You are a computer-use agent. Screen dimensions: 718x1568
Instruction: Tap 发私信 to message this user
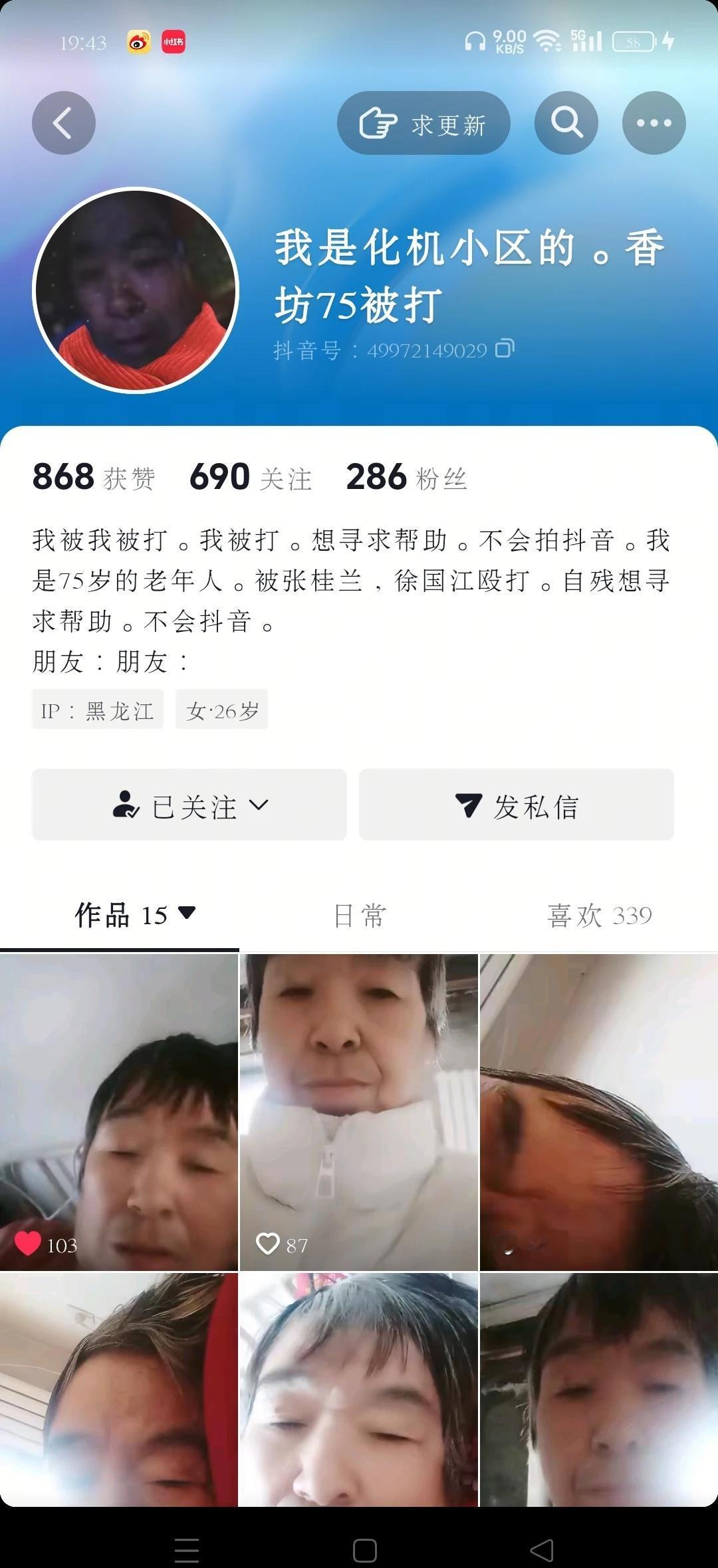pos(517,805)
